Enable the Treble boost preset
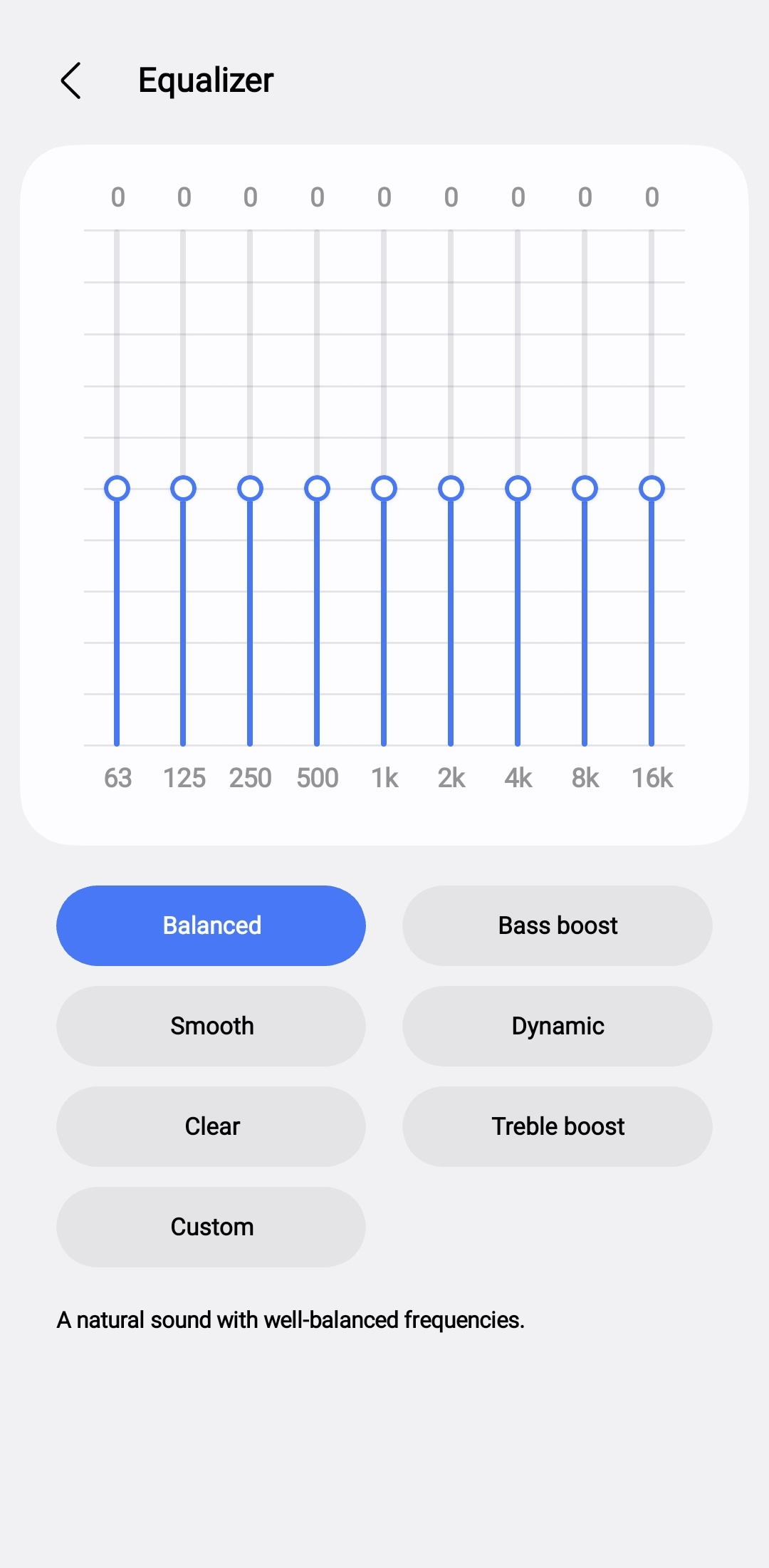 click(x=558, y=1126)
